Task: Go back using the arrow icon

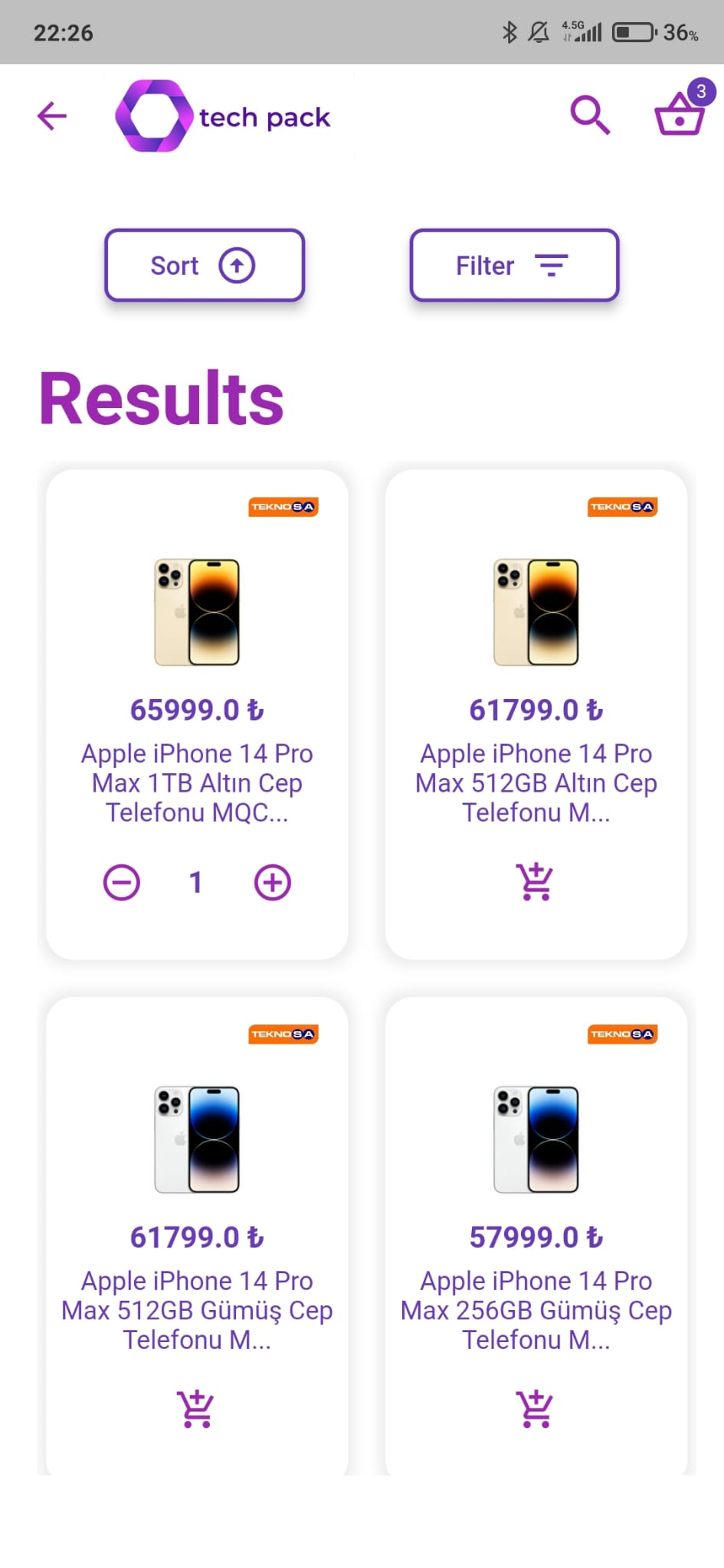Action: (52, 116)
